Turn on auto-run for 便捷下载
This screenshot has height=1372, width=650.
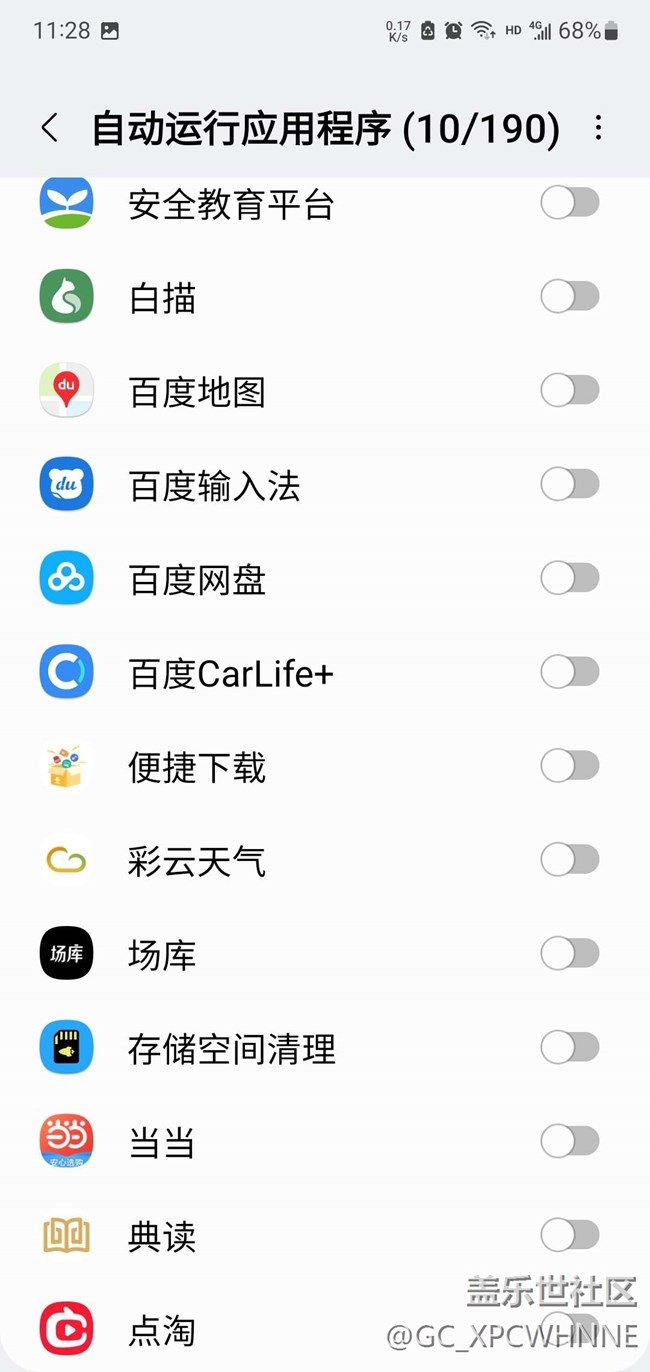tap(569, 766)
